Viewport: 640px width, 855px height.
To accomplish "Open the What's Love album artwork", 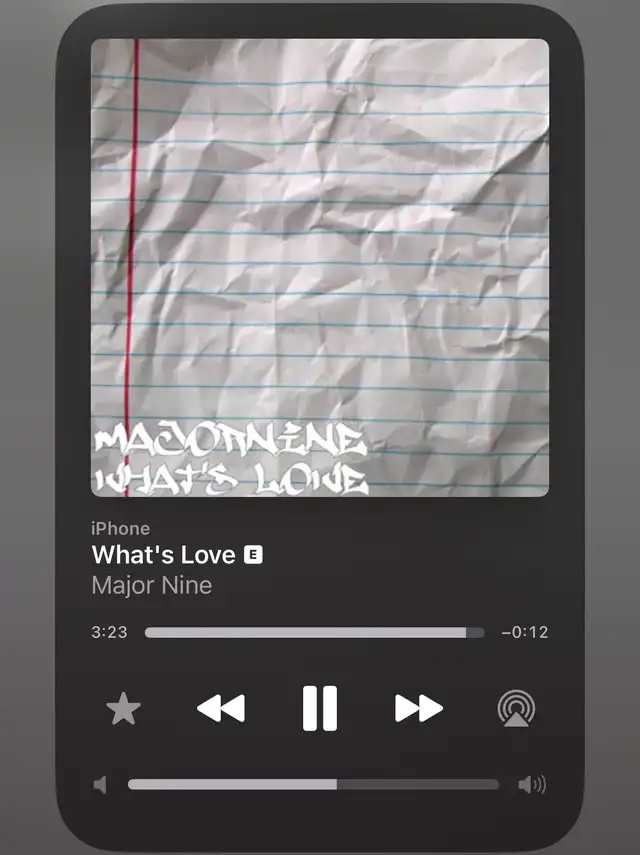I will tap(320, 267).
